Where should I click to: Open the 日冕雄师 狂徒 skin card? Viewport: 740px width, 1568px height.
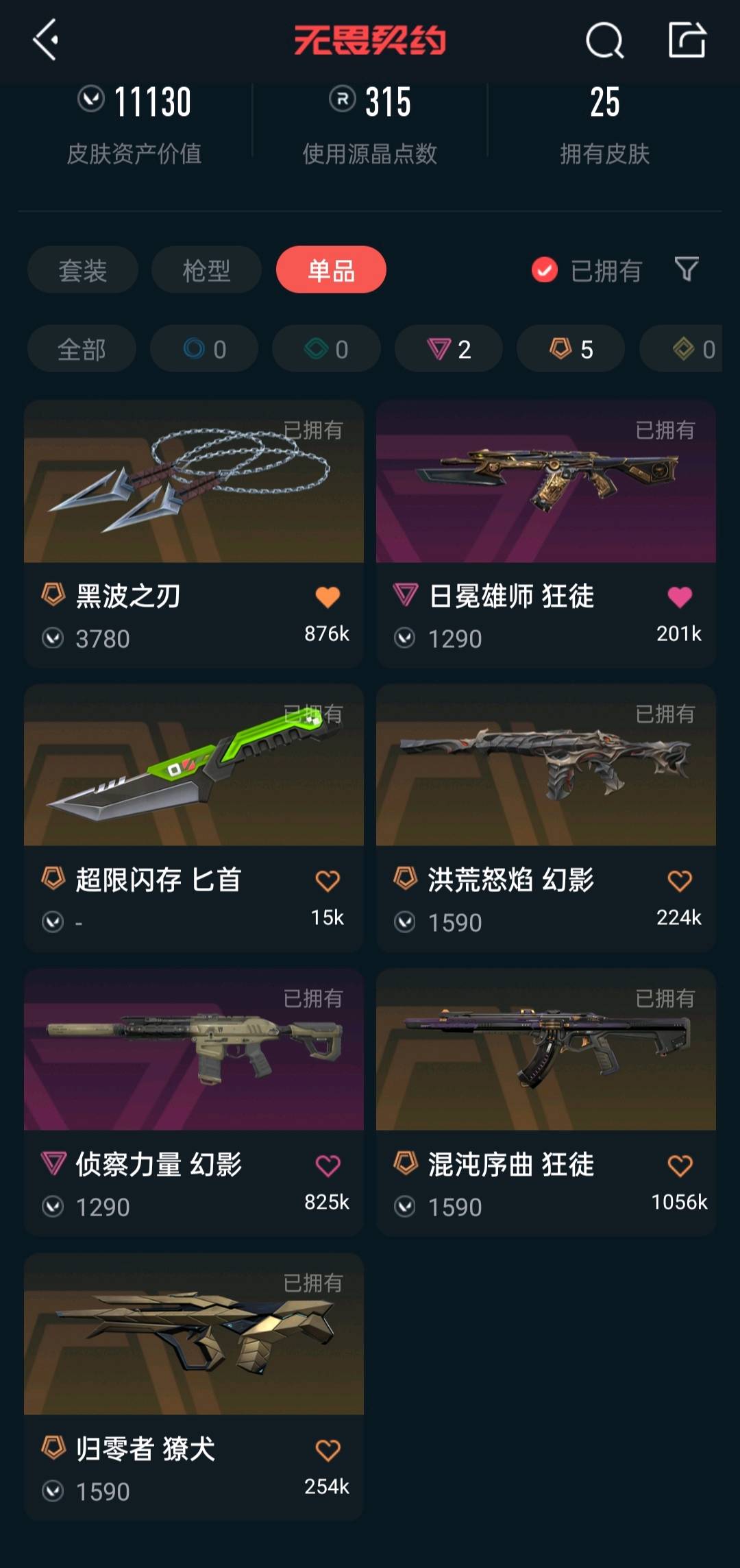click(546, 534)
